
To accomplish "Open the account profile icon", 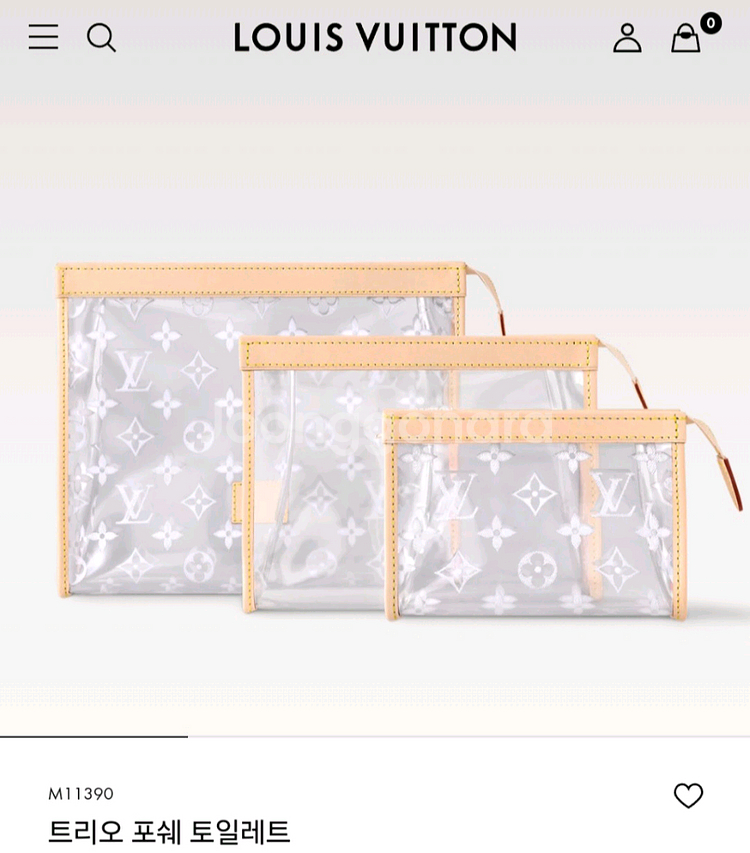I will tap(627, 38).
